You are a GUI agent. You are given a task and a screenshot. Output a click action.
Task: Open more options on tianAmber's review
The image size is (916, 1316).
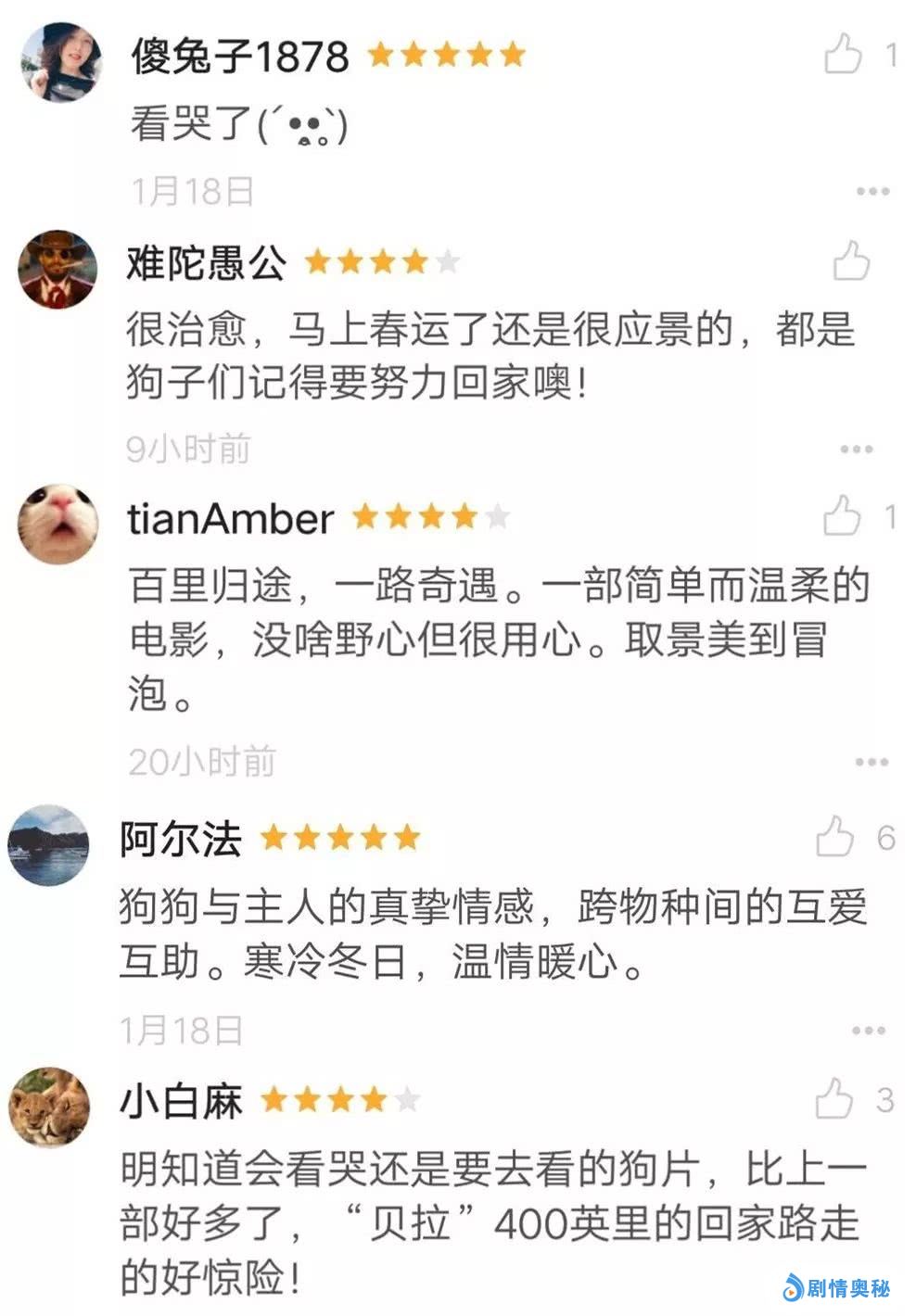click(x=871, y=762)
